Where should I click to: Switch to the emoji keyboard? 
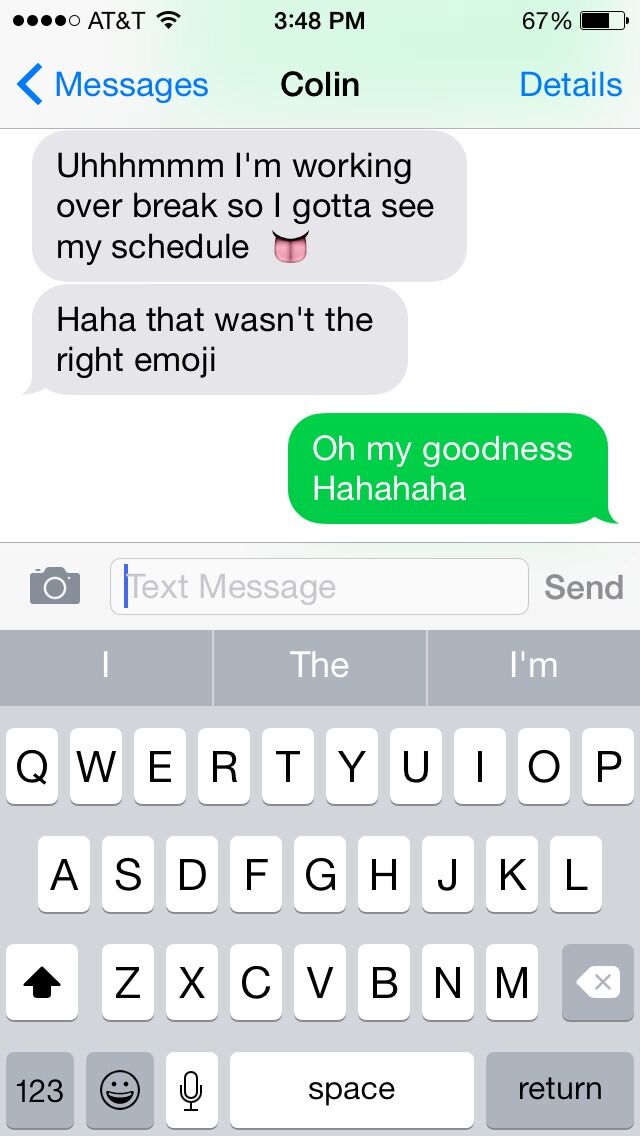coord(120,1090)
